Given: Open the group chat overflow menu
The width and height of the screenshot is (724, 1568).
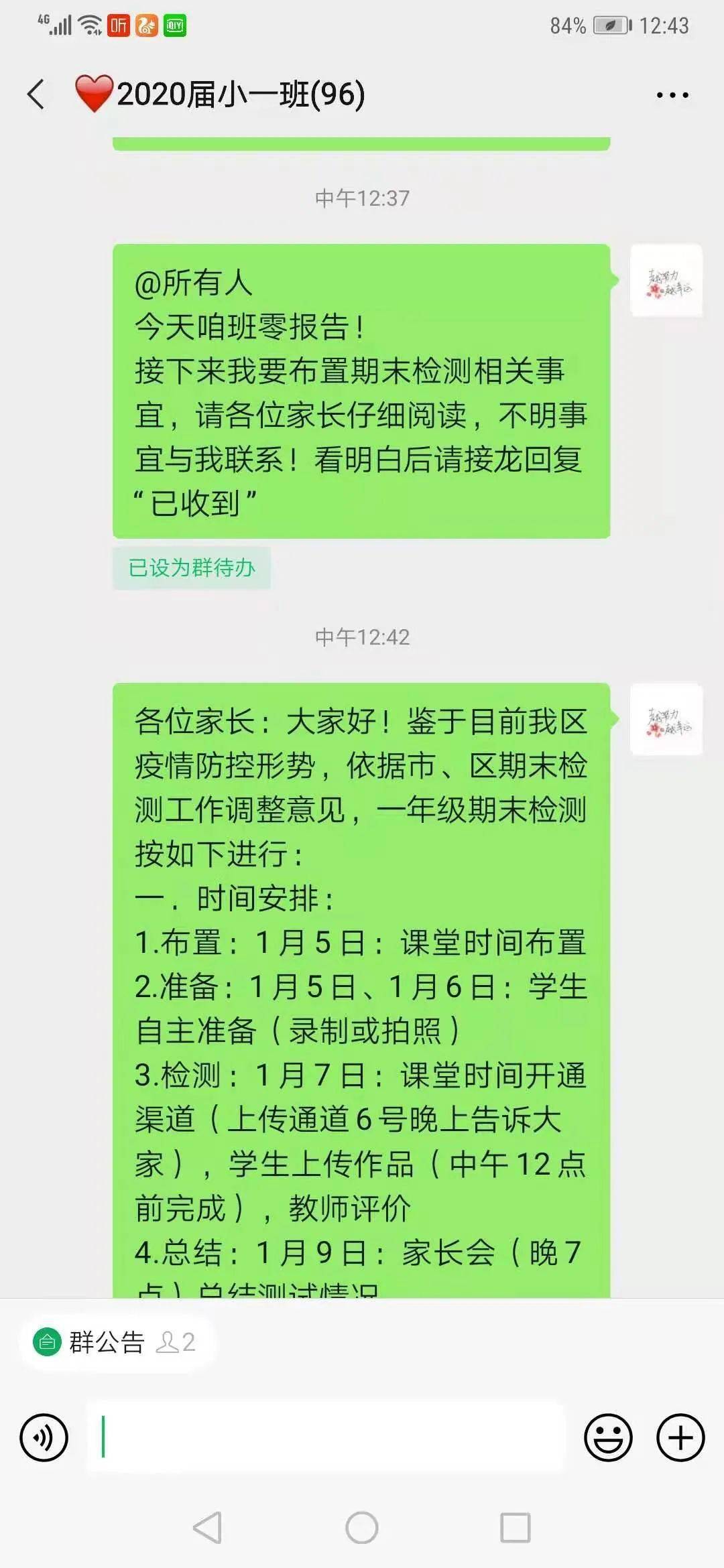Looking at the screenshot, I should tap(672, 95).
